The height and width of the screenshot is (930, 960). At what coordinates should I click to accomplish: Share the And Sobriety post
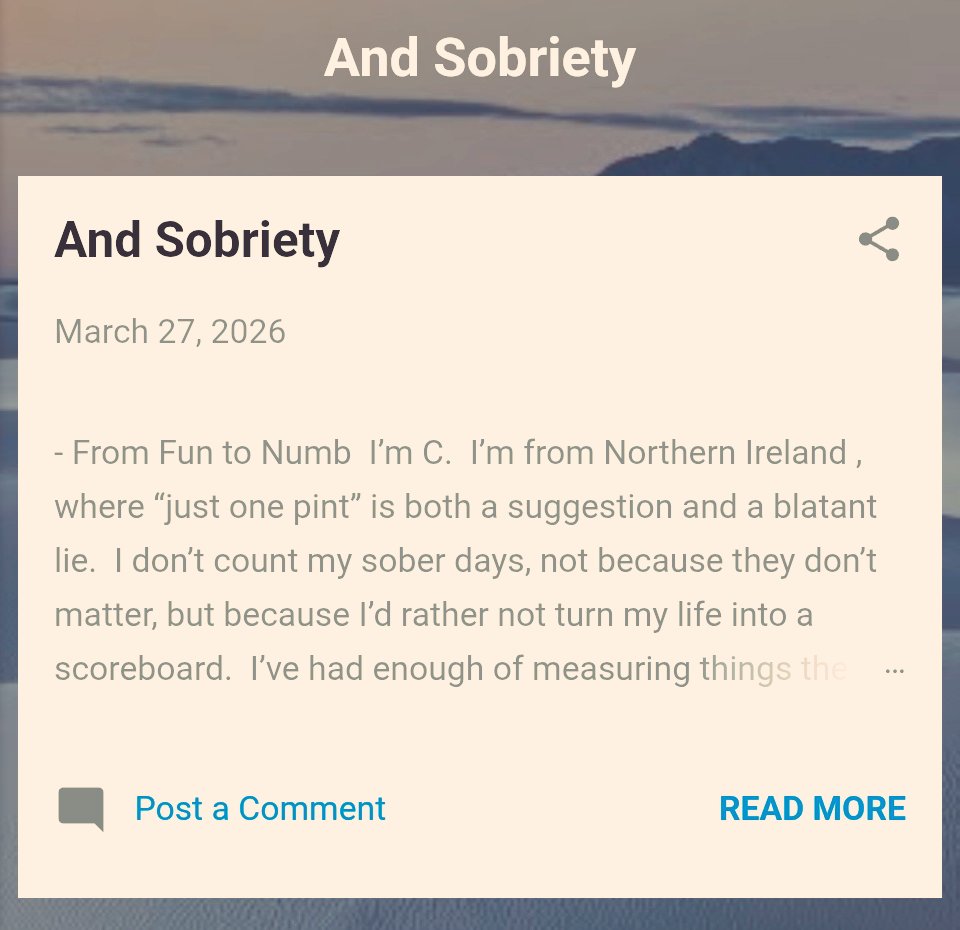879,240
